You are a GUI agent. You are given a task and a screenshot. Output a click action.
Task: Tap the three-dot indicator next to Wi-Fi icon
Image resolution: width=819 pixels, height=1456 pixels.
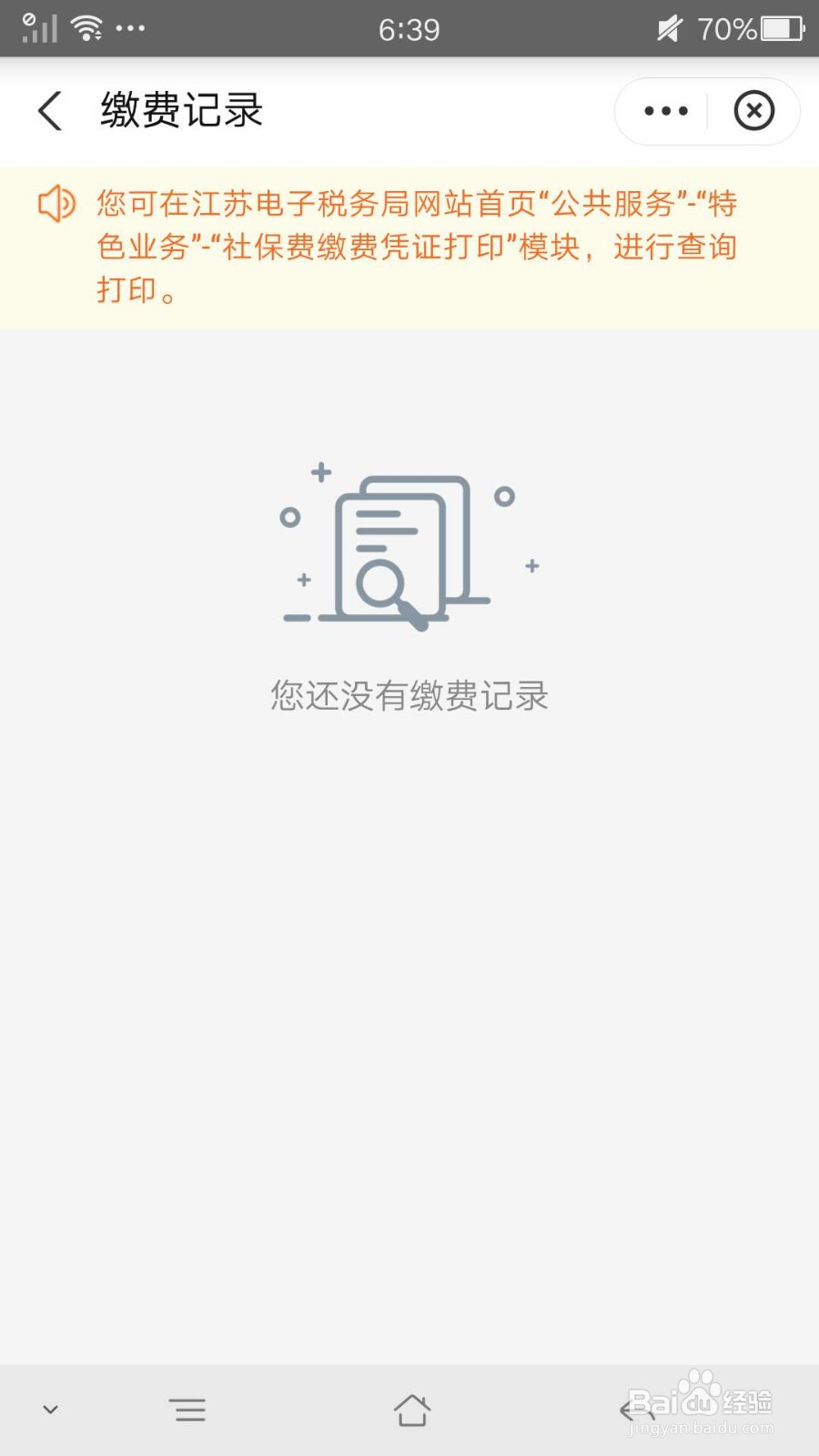pyautogui.click(x=131, y=27)
